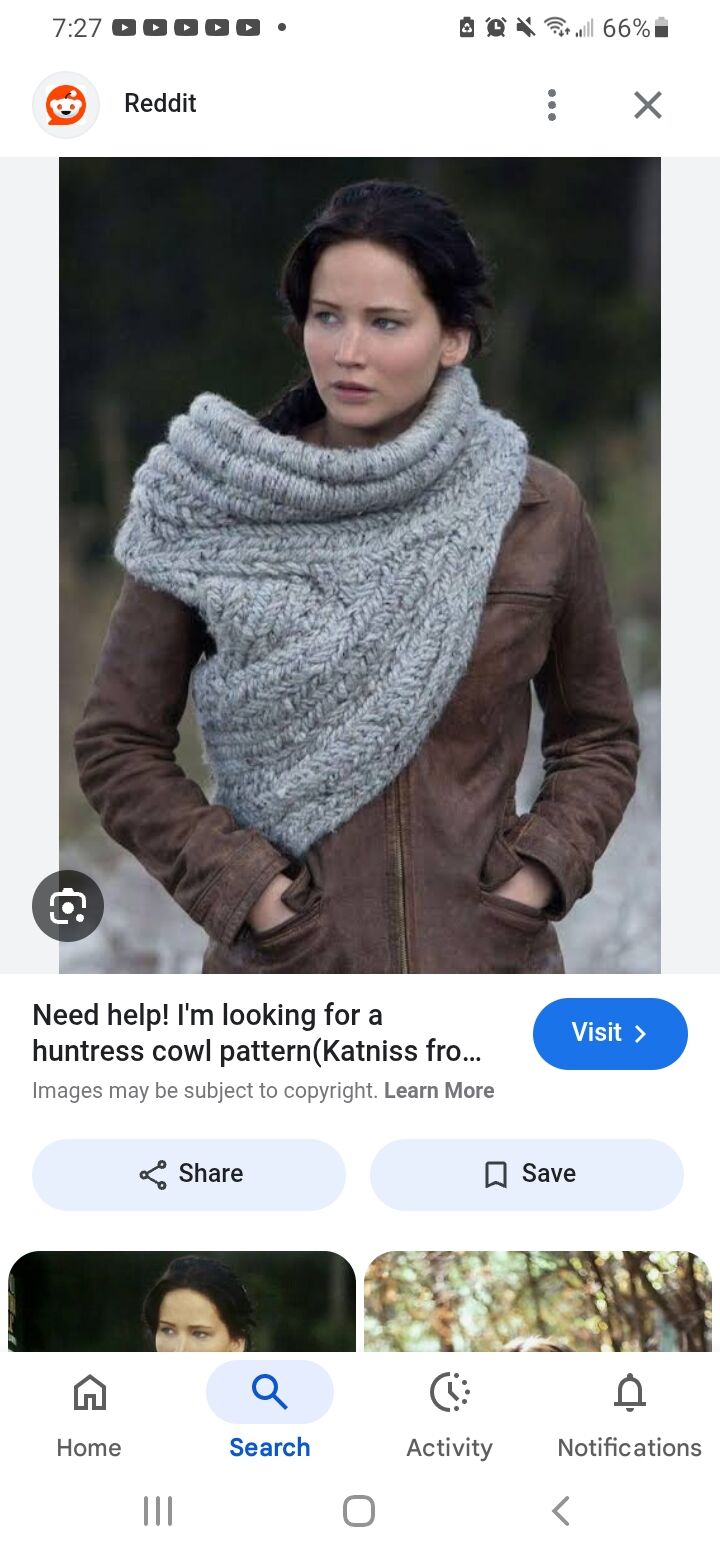Open recent apps from navigation bar
Screen dimensions: 720x1560
pyautogui.click(x=158, y=1510)
